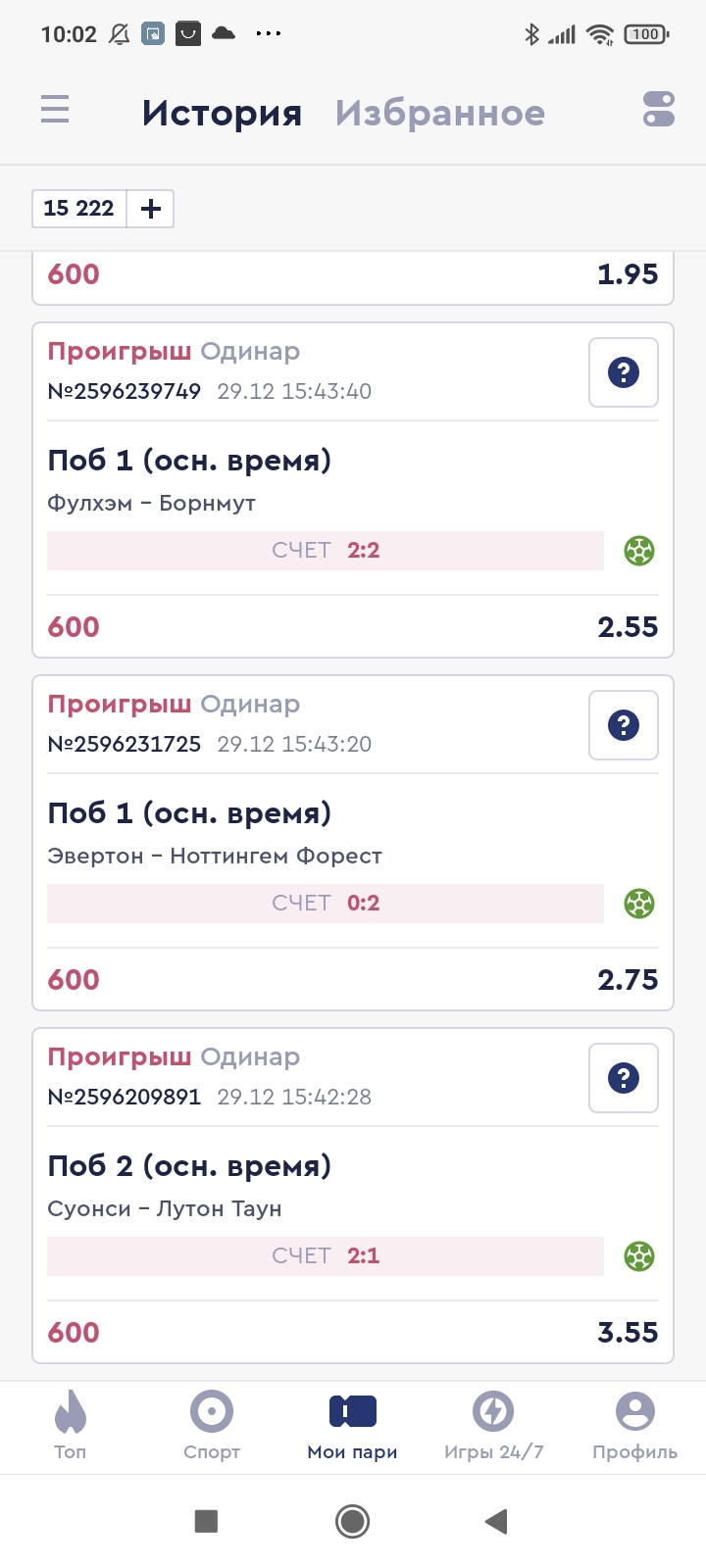Open the filter toggles icon

click(x=658, y=109)
